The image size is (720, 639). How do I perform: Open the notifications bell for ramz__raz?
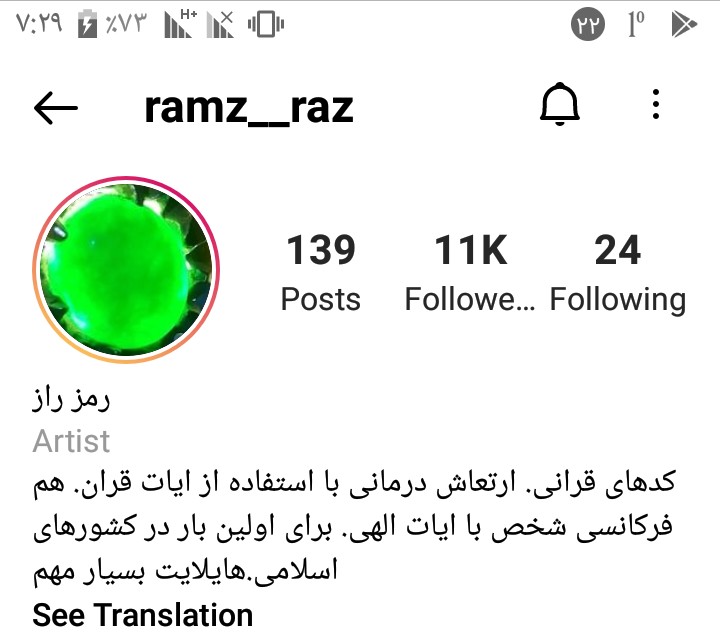[x=560, y=104]
